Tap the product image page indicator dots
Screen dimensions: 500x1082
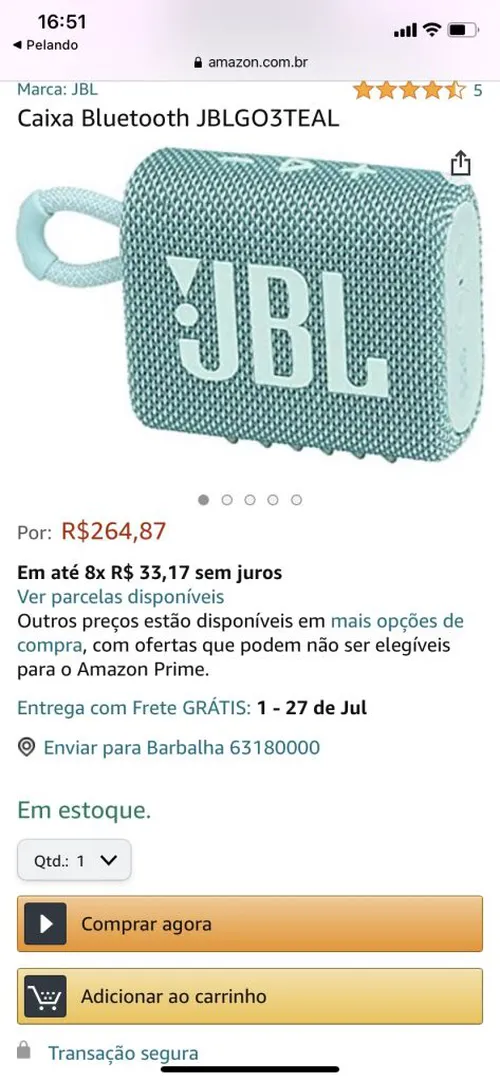point(250,500)
